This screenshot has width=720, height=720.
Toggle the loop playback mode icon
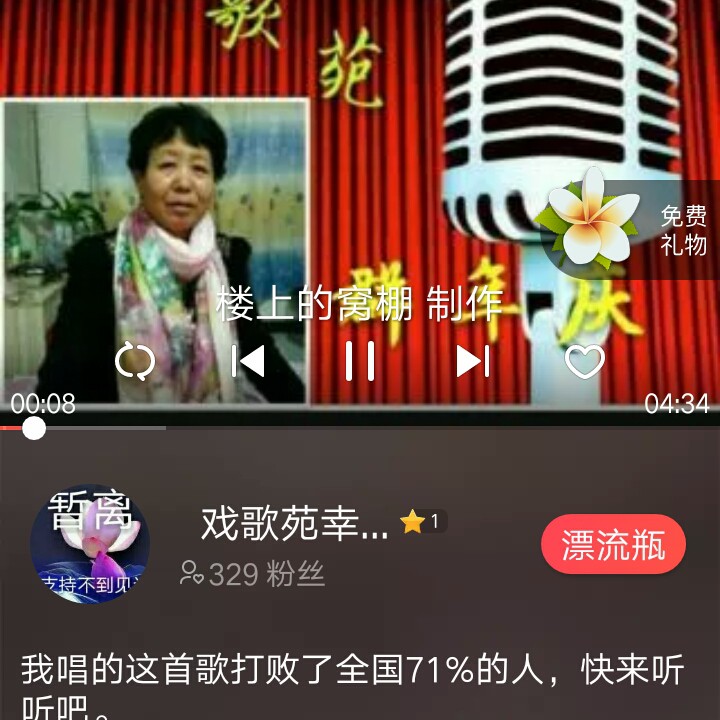(135, 361)
